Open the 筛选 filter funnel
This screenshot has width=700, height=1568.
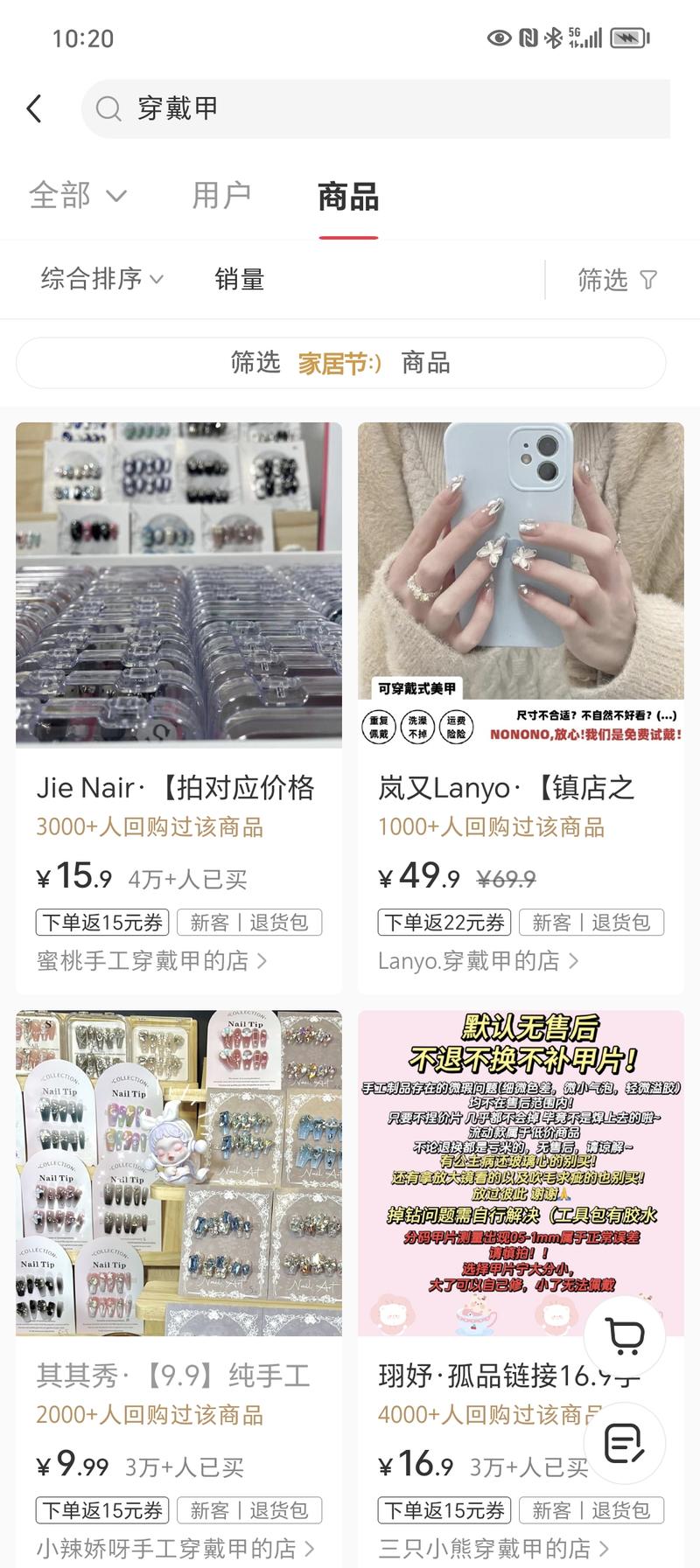[x=617, y=280]
